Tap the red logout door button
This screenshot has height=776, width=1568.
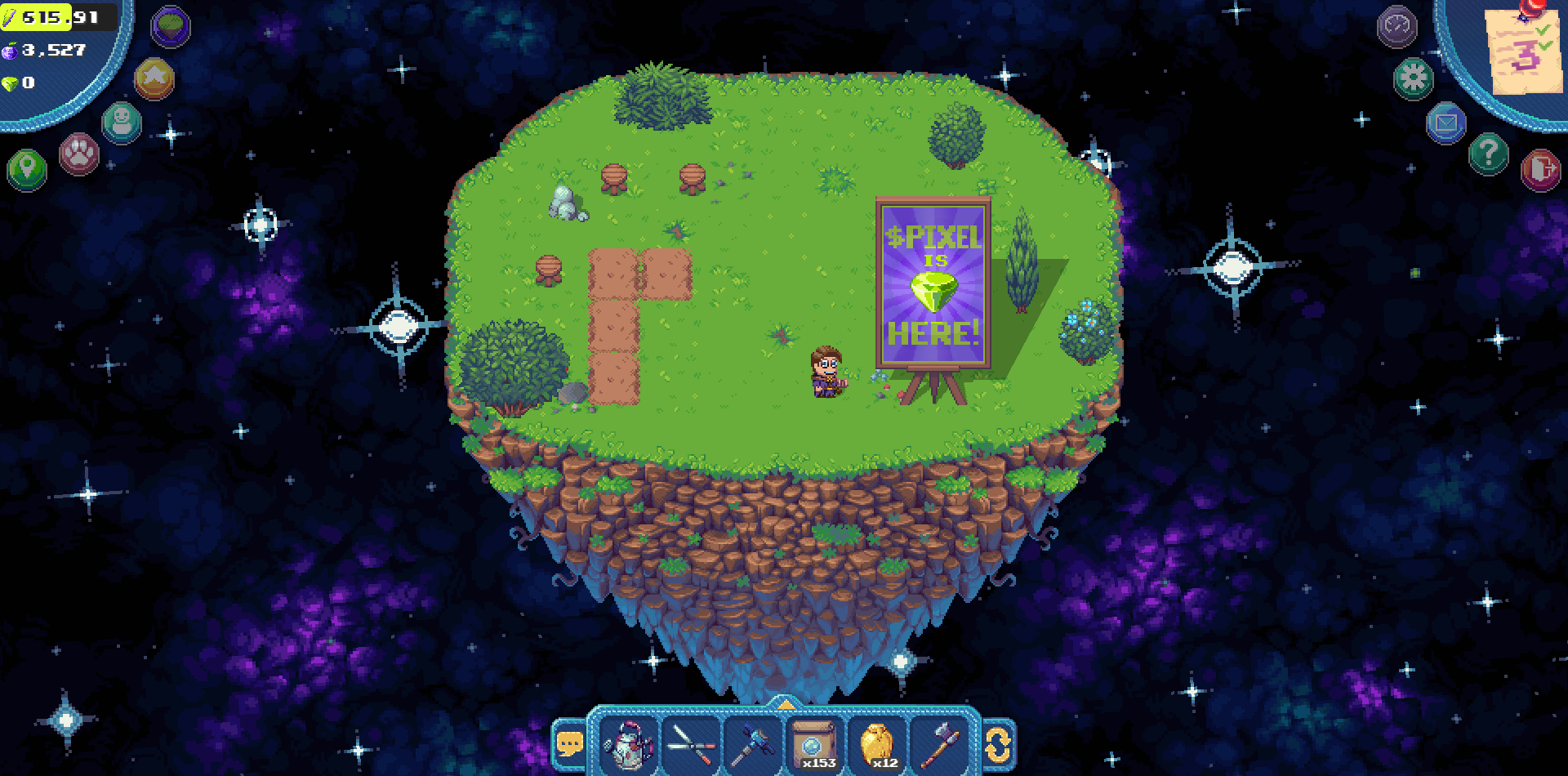pyautogui.click(x=1540, y=170)
